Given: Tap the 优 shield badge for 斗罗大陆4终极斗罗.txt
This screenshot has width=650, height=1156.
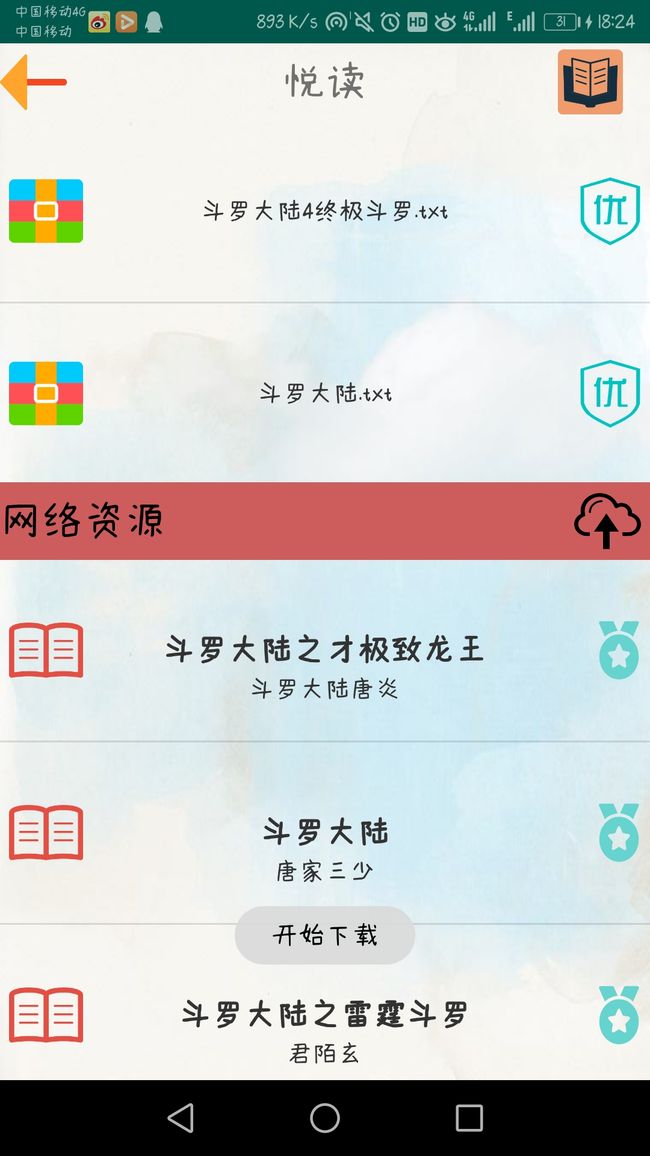Looking at the screenshot, I should click(609, 211).
